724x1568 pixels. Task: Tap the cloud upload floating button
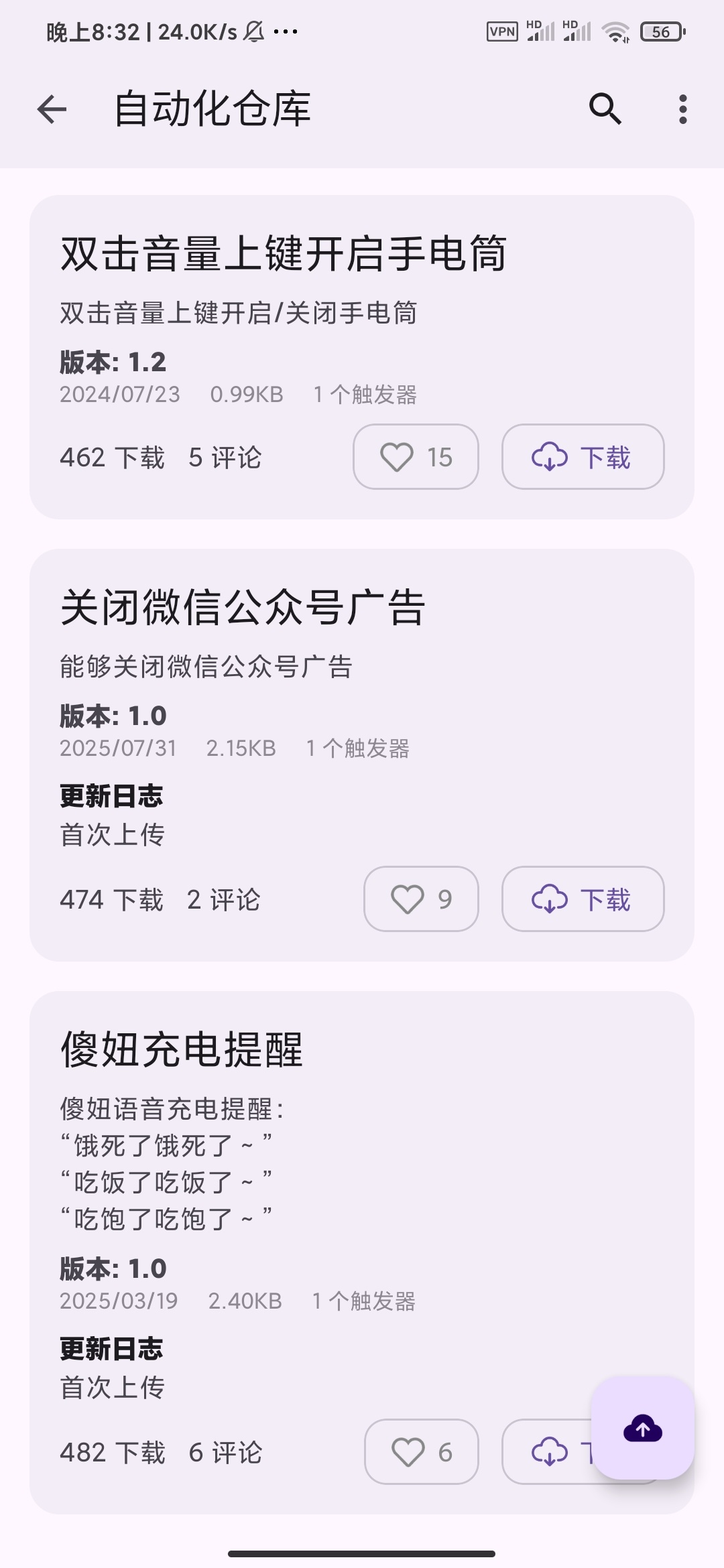click(x=642, y=1429)
